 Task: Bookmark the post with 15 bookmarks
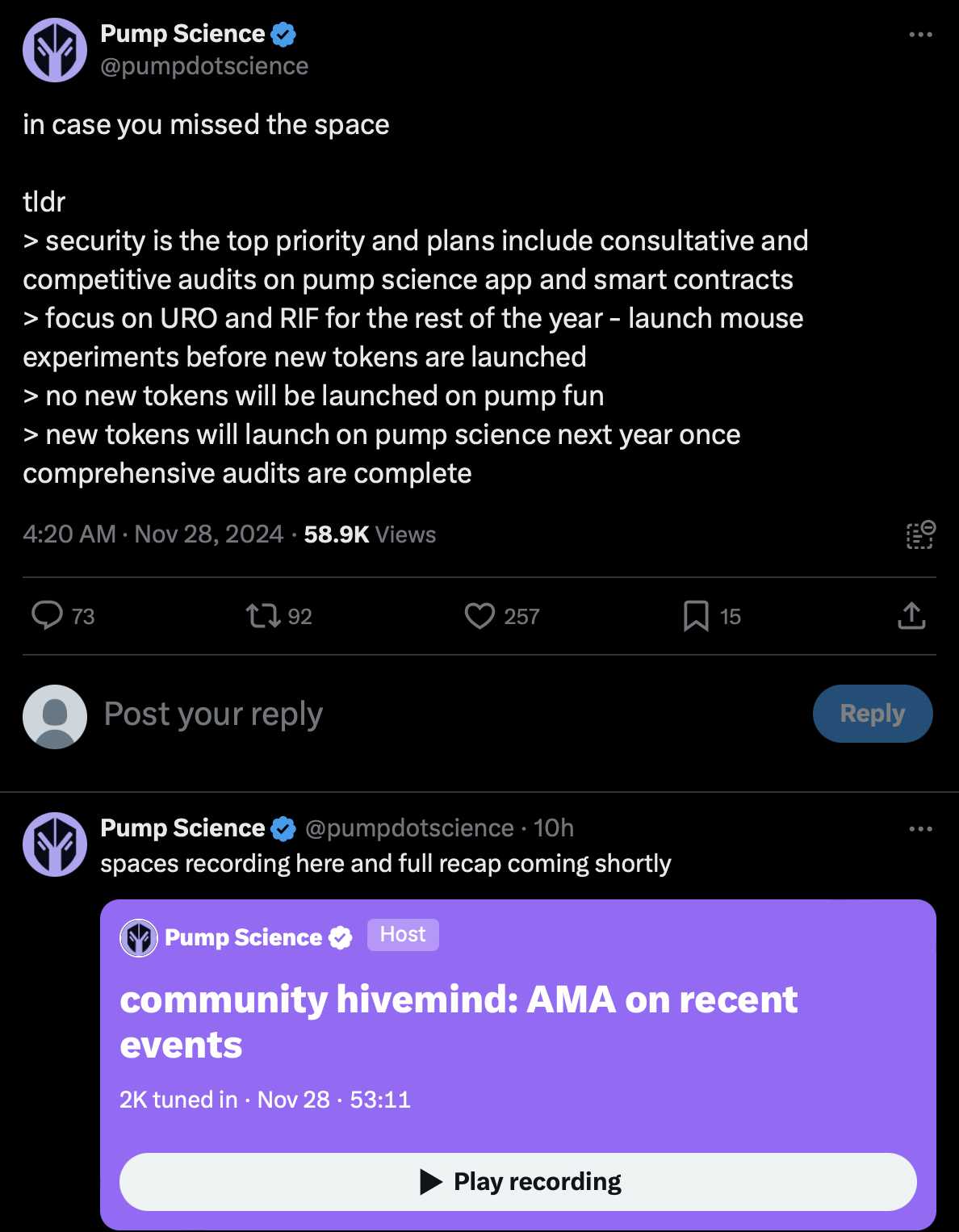pos(696,616)
